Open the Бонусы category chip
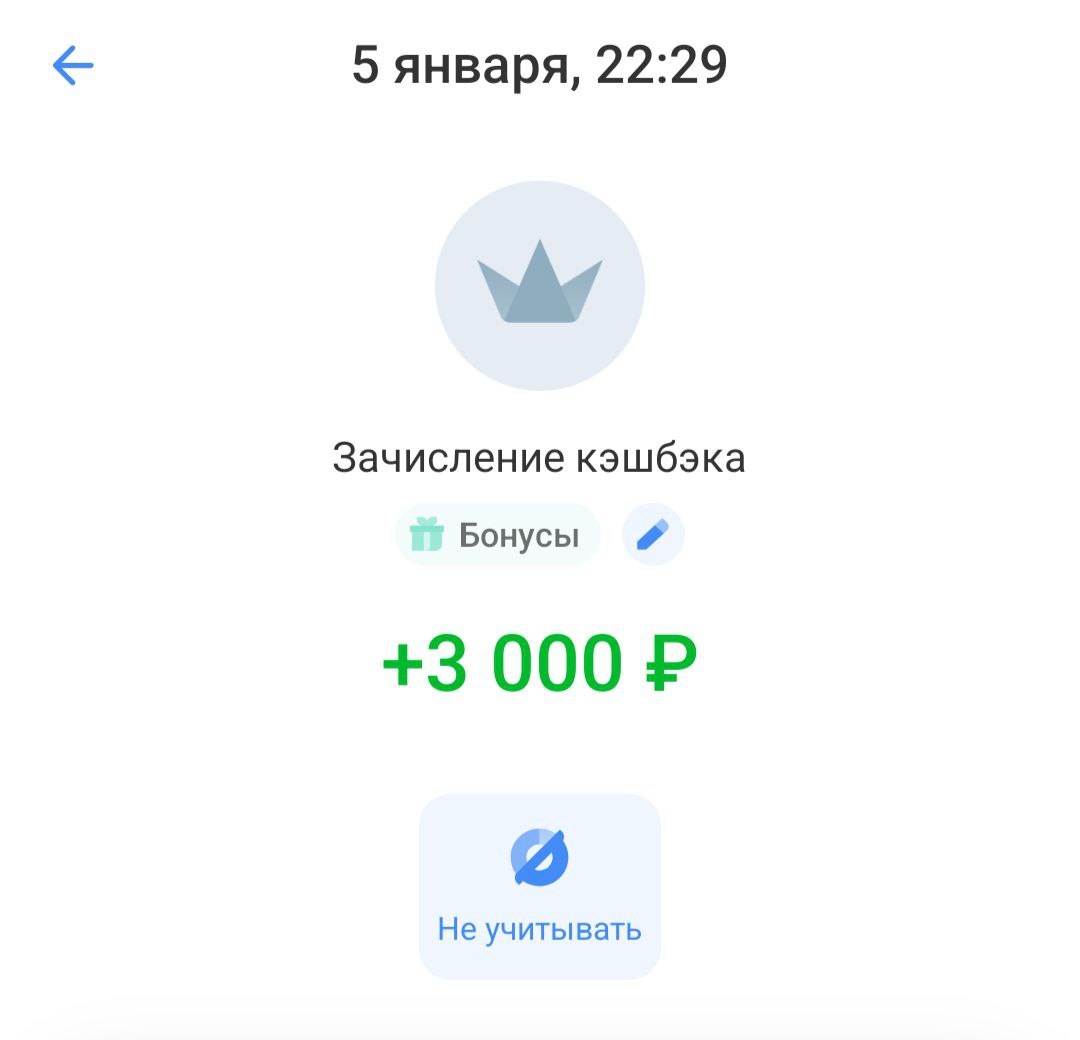The width and height of the screenshot is (1080, 1040). pyautogui.click(x=497, y=536)
